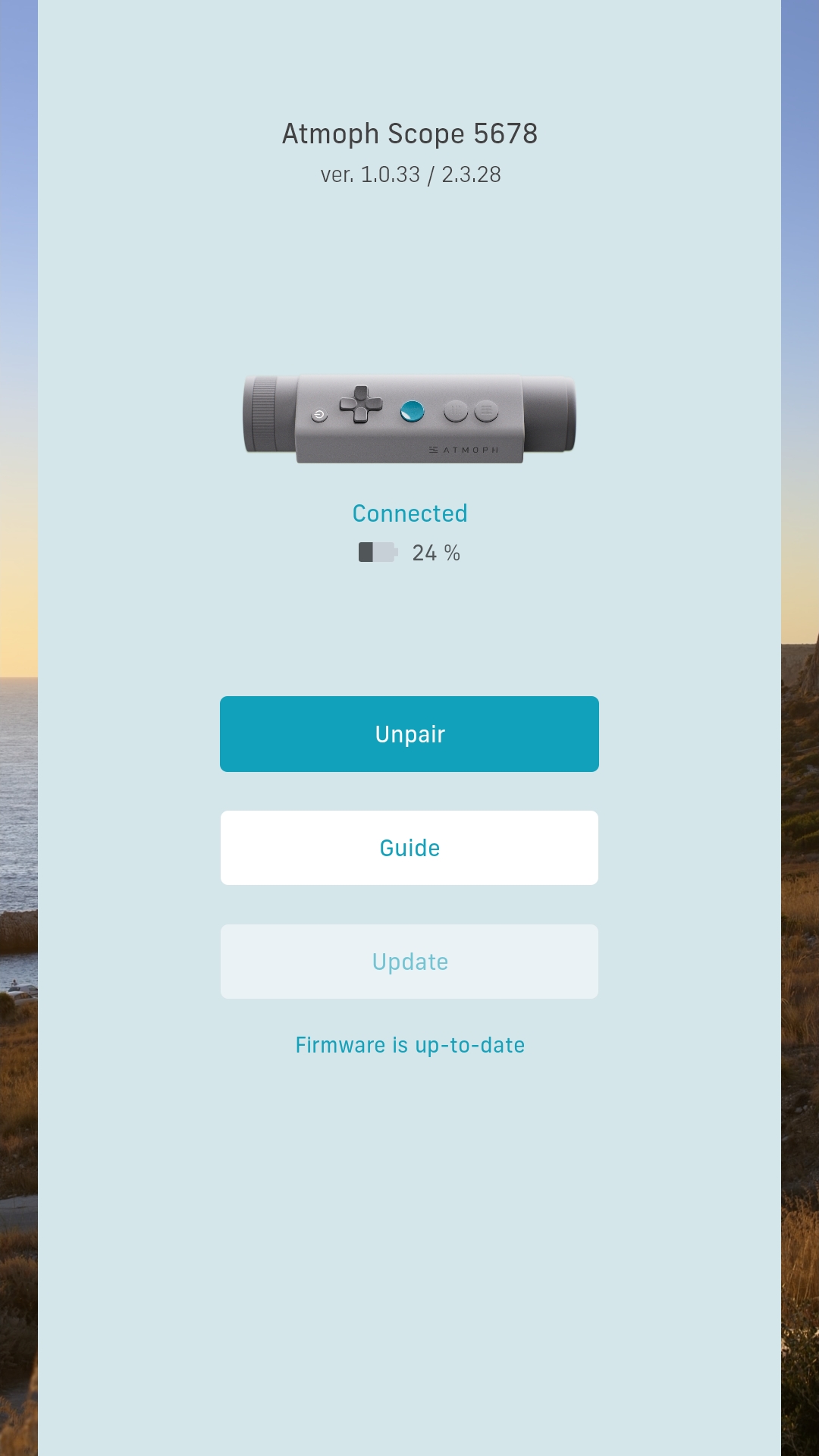This screenshot has height=1456, width=819.
Task: Tap the Update firmware button
Action: [x=409, y=961]
